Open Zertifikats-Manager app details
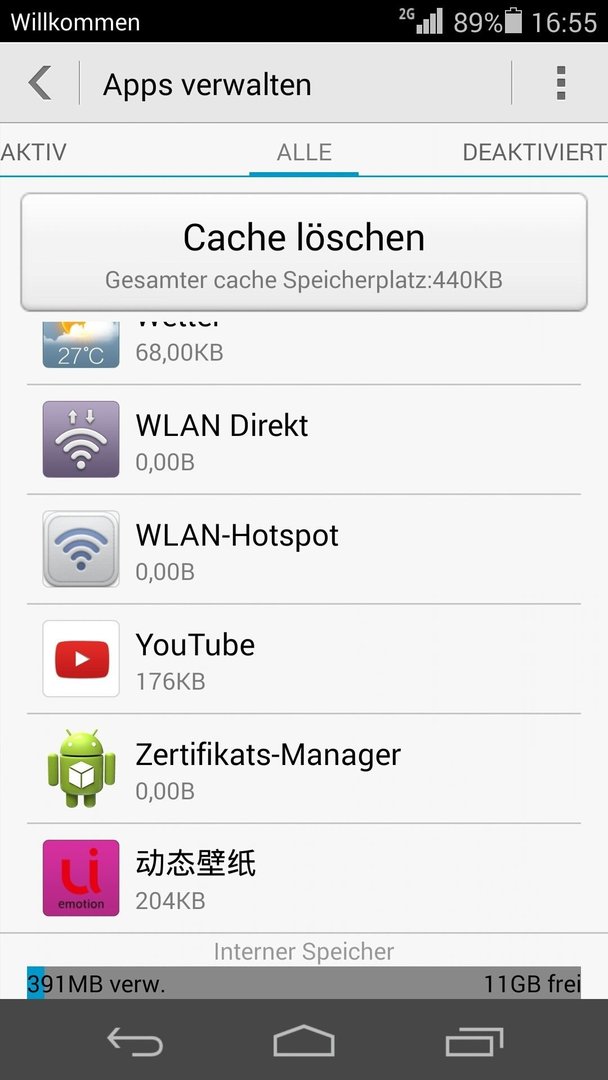Screen dimensions: 608x1080 coord(304,769)
